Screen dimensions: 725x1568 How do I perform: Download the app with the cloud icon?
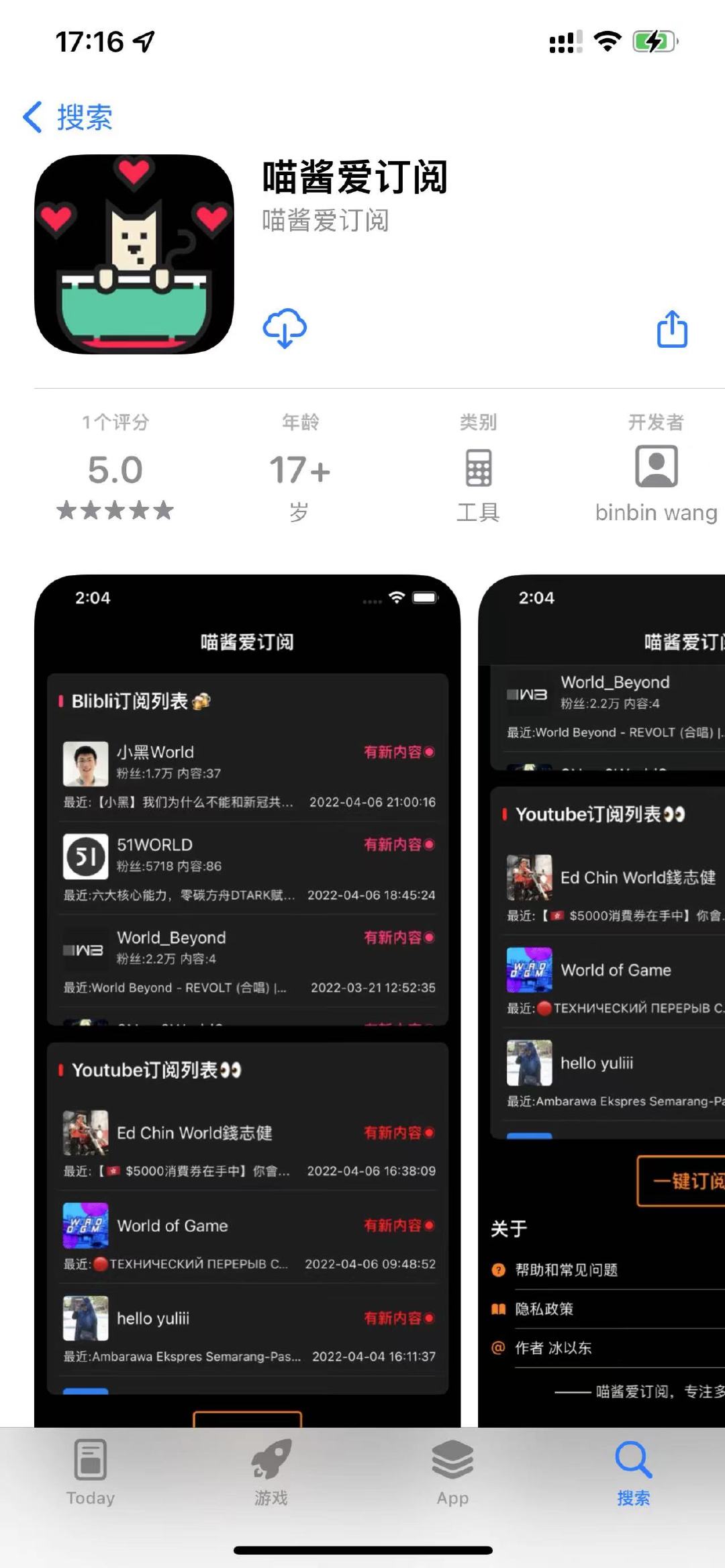[285, 328]
